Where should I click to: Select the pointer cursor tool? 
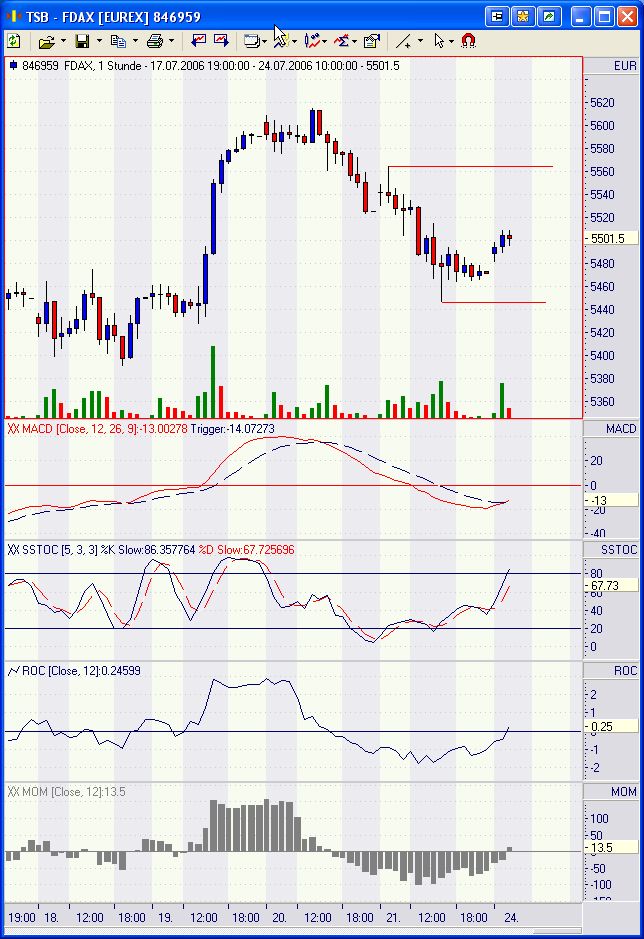coord(439,41)
